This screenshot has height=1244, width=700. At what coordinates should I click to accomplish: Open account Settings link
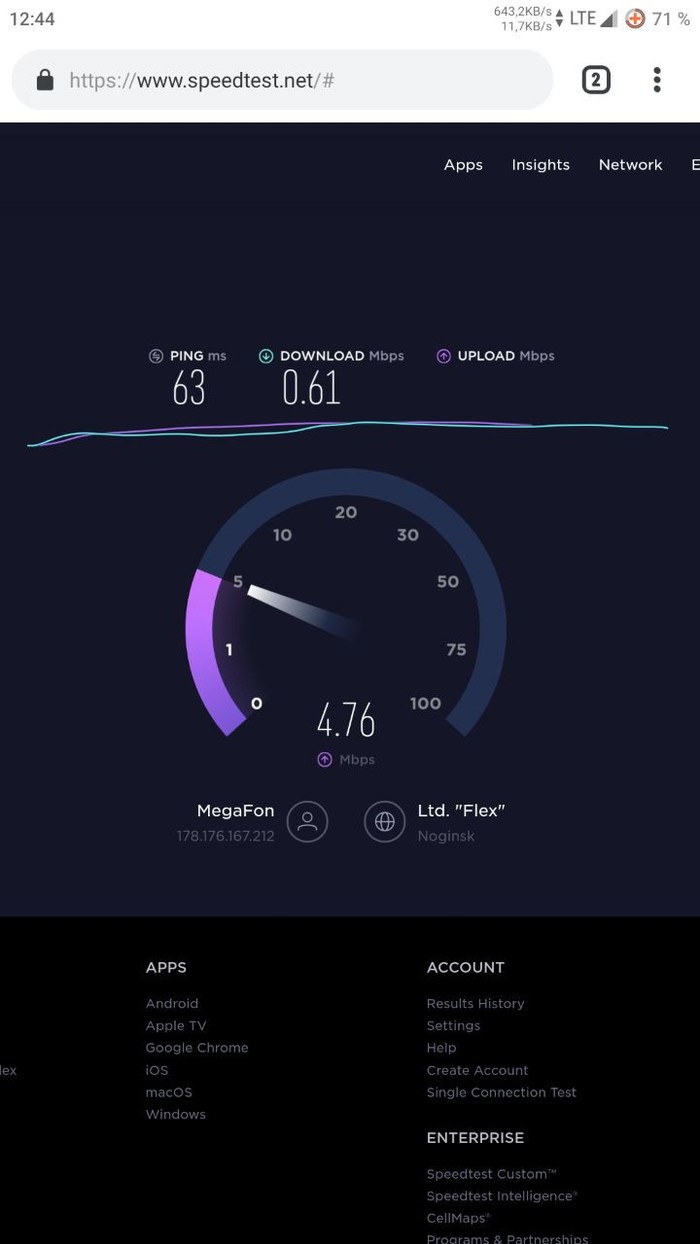(x=453, y=1026)
